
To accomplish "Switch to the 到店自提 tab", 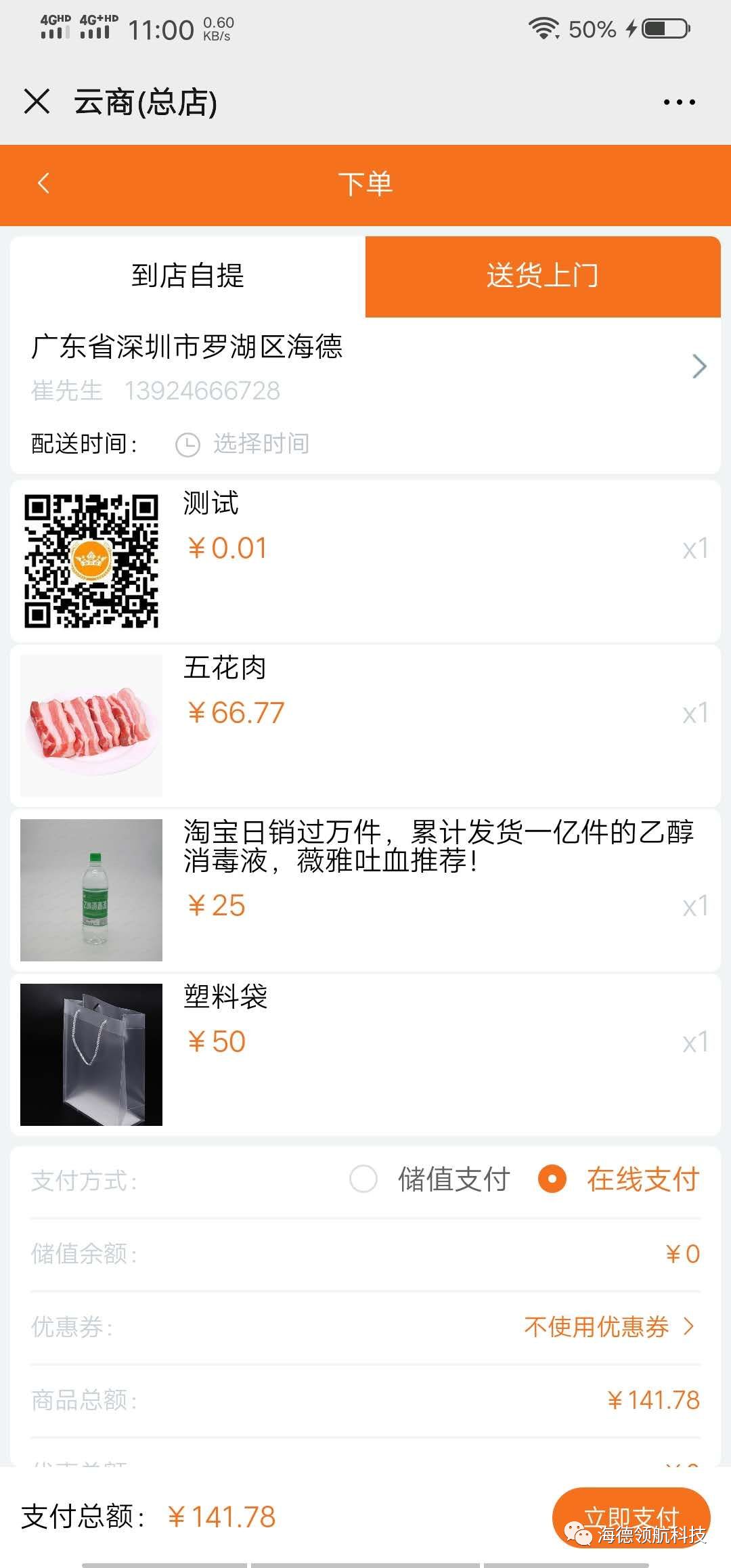I will [187, 276].
